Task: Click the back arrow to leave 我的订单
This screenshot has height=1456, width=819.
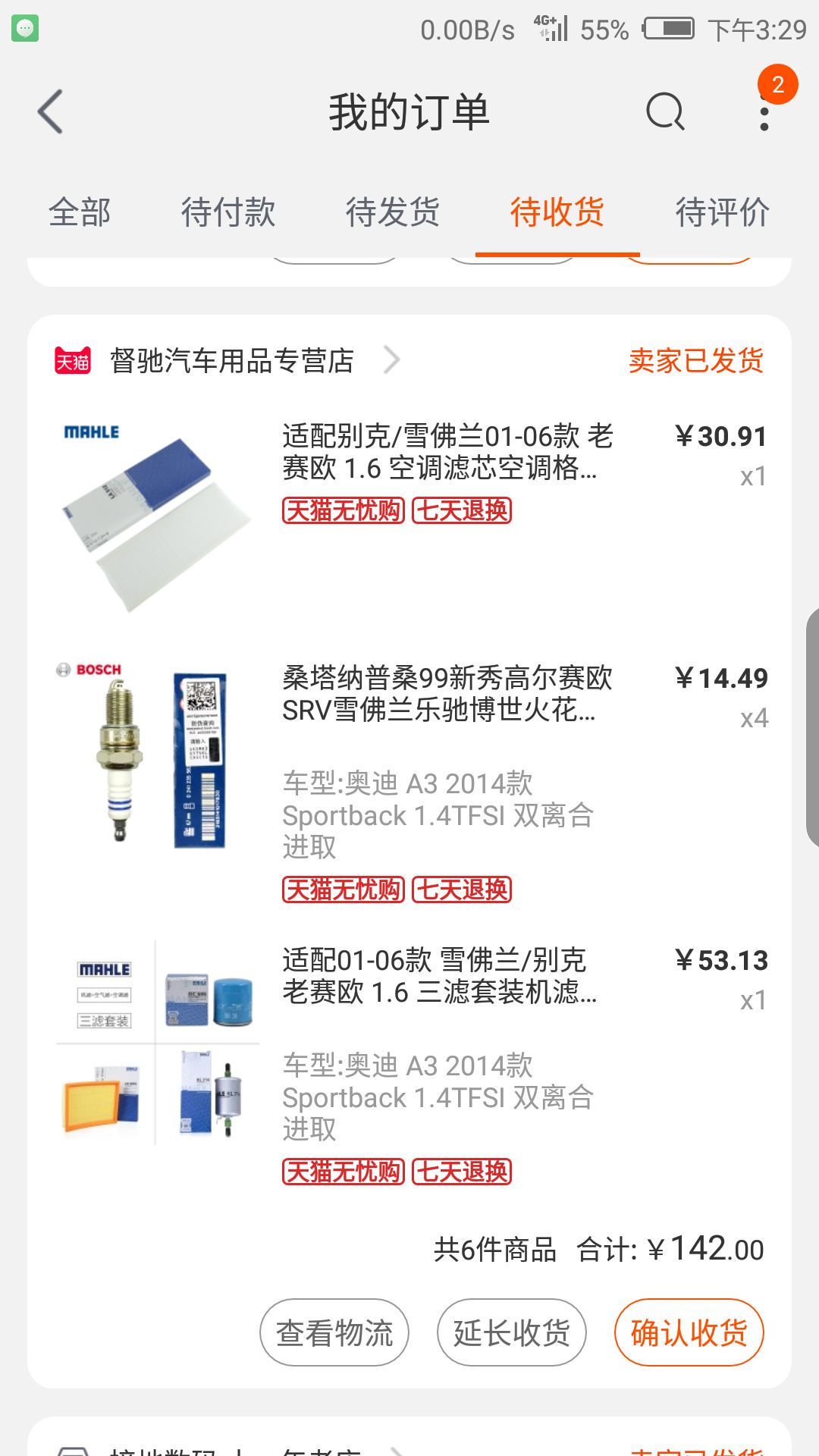Action: pyautogui.click(x=49, y=110)
